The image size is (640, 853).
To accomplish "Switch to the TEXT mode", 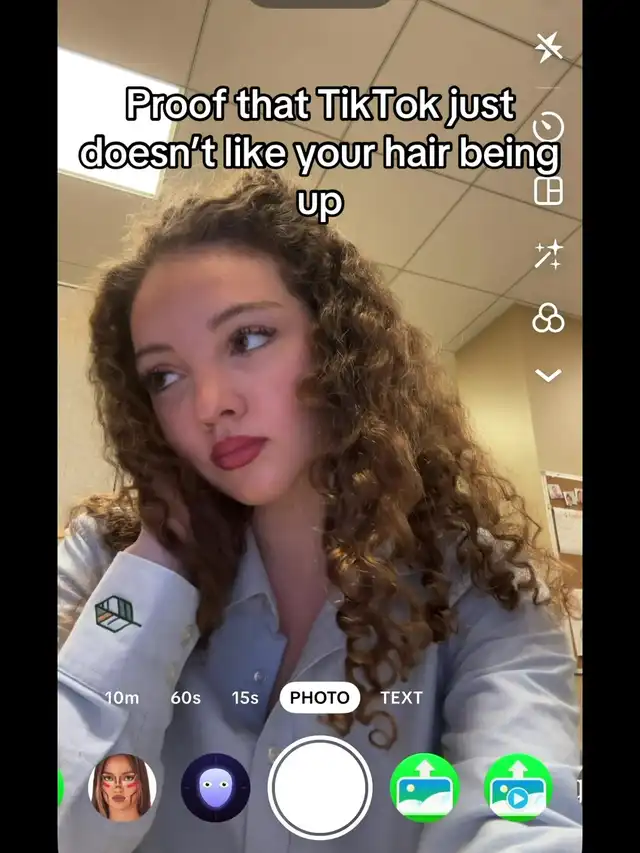I will point(401,698).
